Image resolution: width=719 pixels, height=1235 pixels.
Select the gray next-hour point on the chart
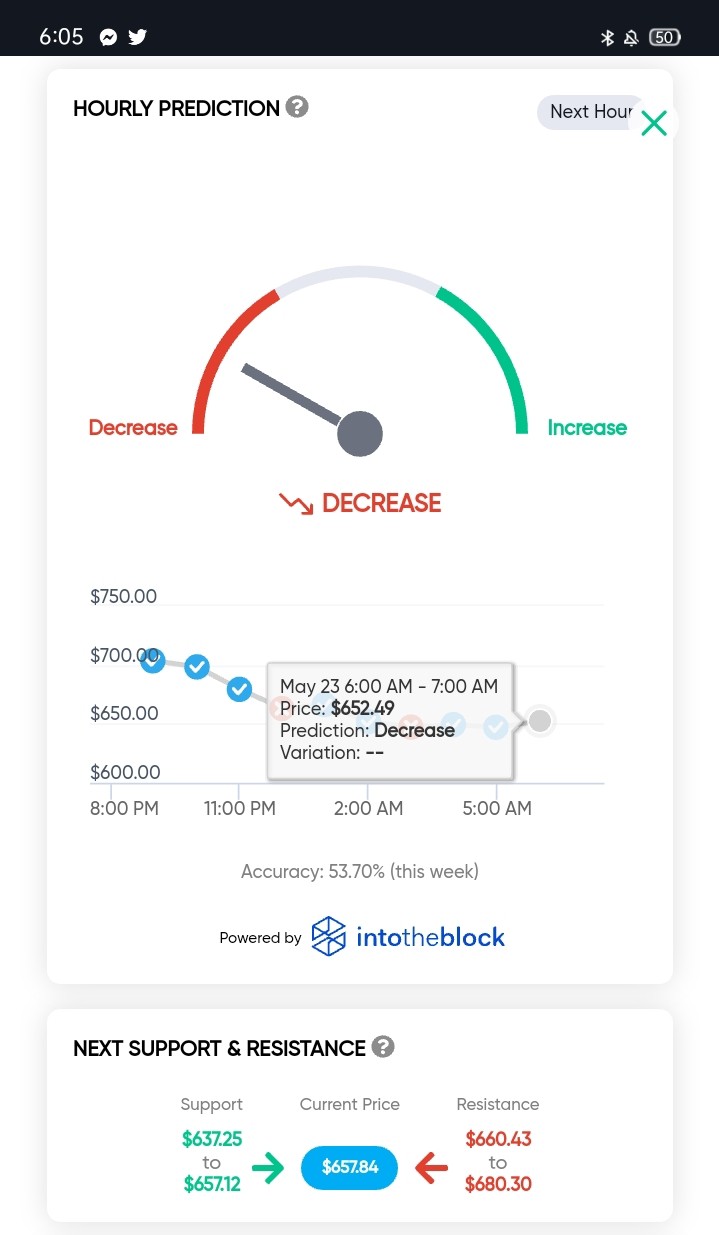pyautogui.click(x=540, y=721)
